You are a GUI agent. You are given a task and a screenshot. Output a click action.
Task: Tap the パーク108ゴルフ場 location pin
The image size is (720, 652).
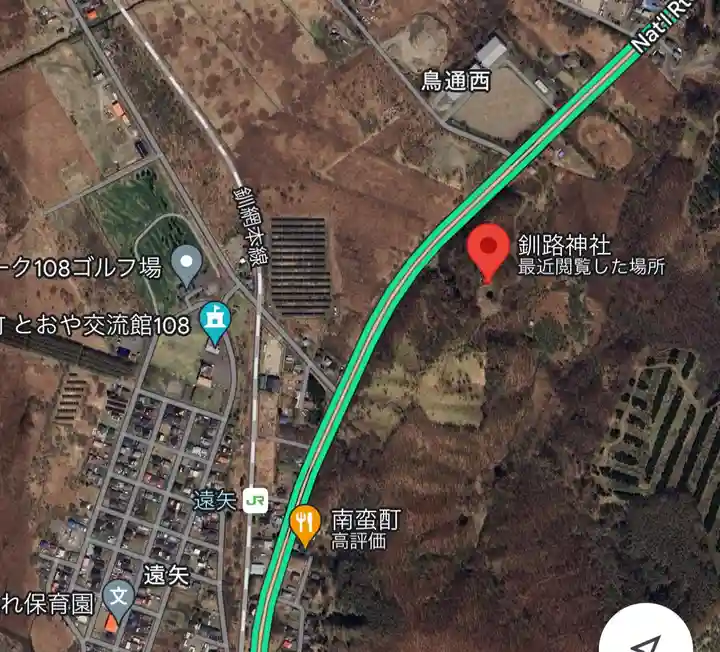(186, 264)
